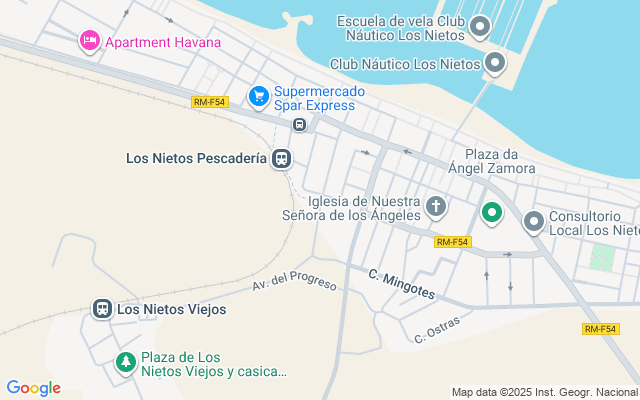Open the Apartment Havana lodging pin
The width and height of the screenshot is (640, 400).
click(x=89, y=41)
